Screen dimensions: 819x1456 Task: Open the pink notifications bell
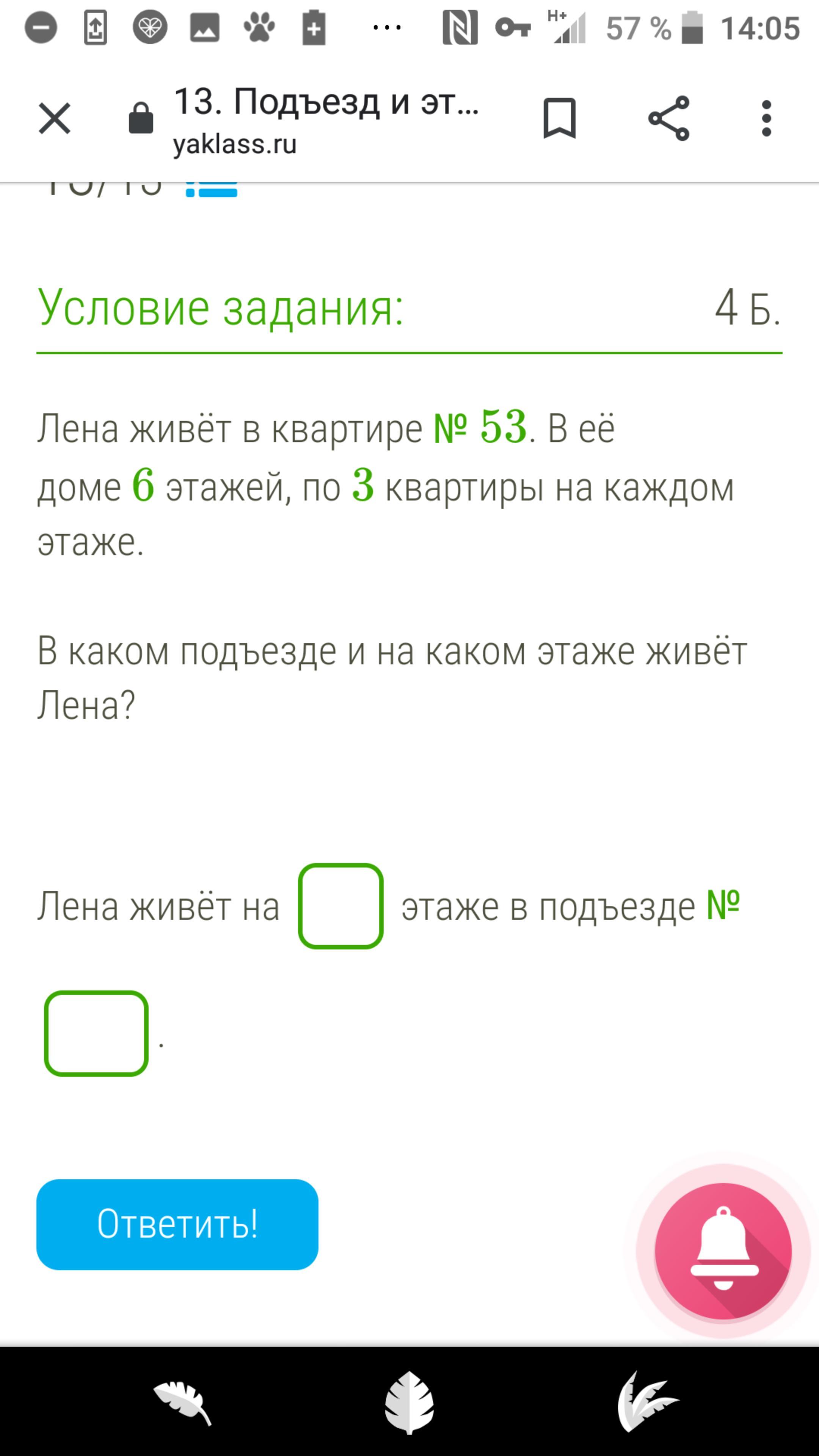point(723,1251)
